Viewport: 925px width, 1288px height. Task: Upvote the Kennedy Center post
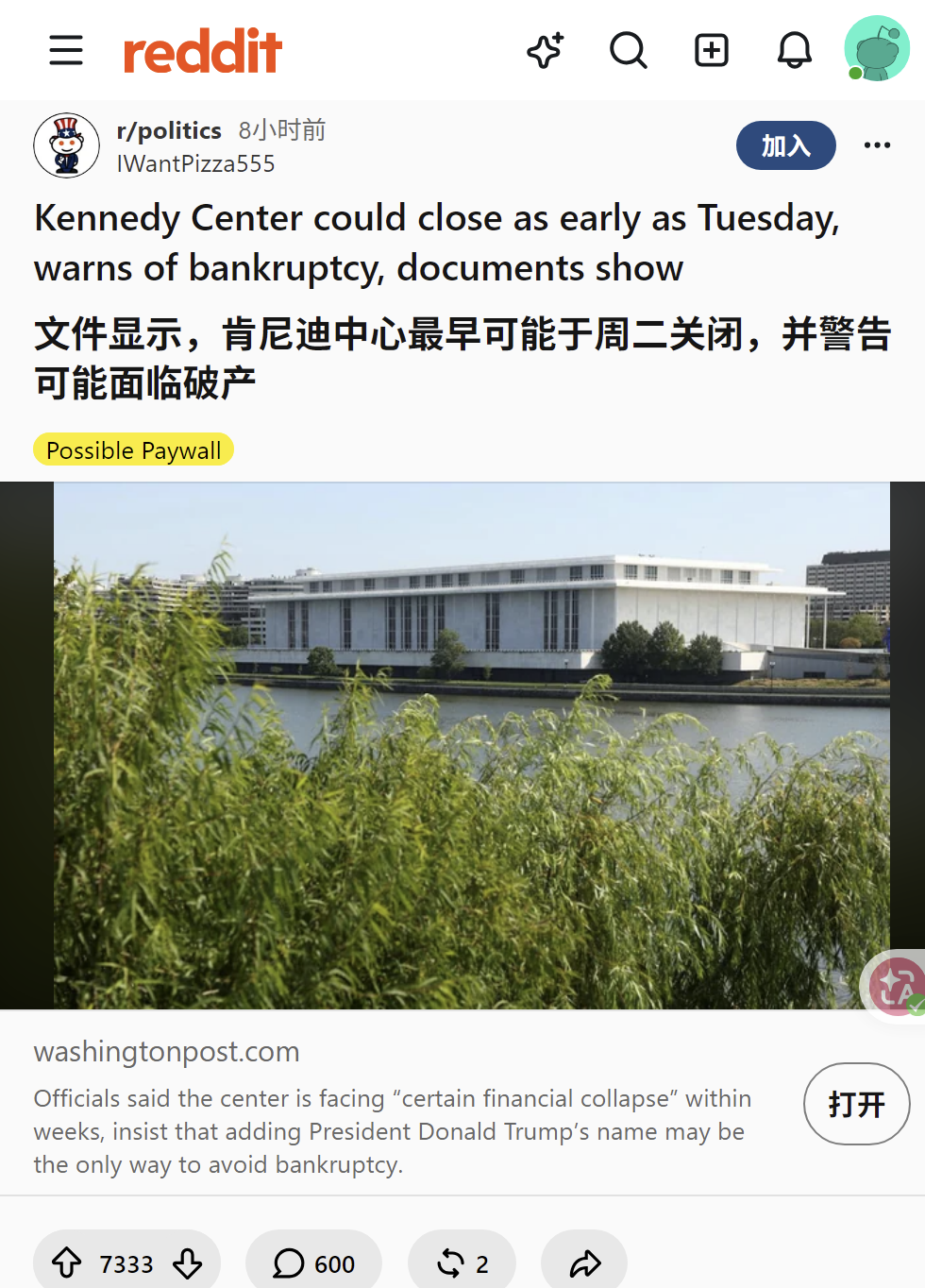coord(66,1263)
